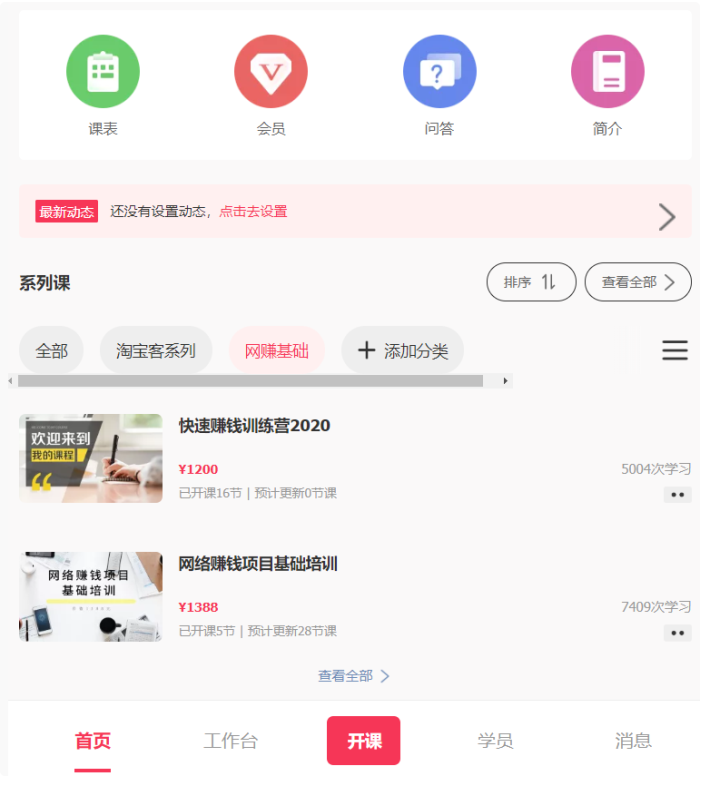The width and height of the screenshot is (703, 794).
Task: Tap the 查看全部 button beside 系列课
Action: 637,282
